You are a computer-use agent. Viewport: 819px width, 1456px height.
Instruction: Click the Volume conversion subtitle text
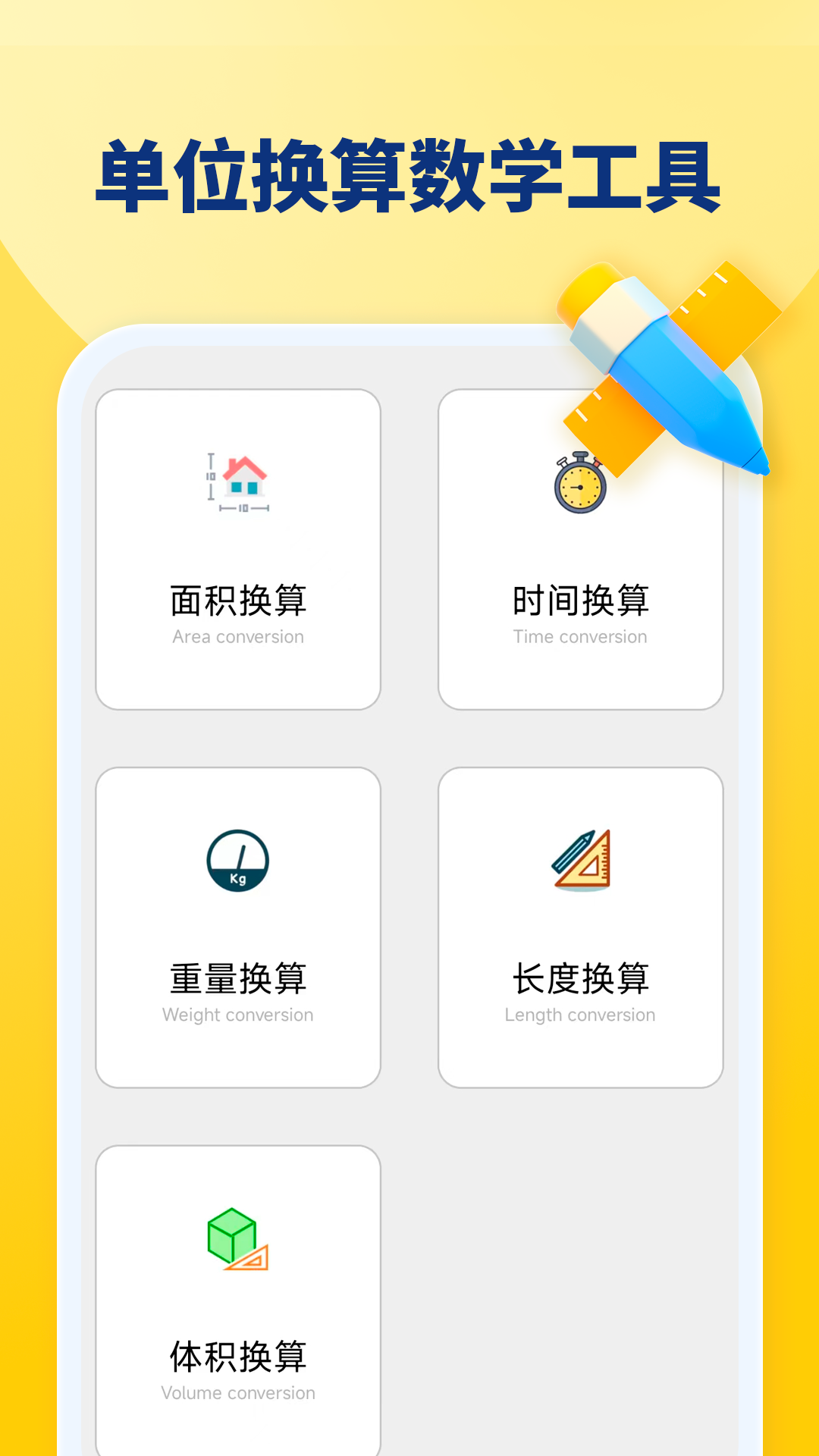[237, 1392]
